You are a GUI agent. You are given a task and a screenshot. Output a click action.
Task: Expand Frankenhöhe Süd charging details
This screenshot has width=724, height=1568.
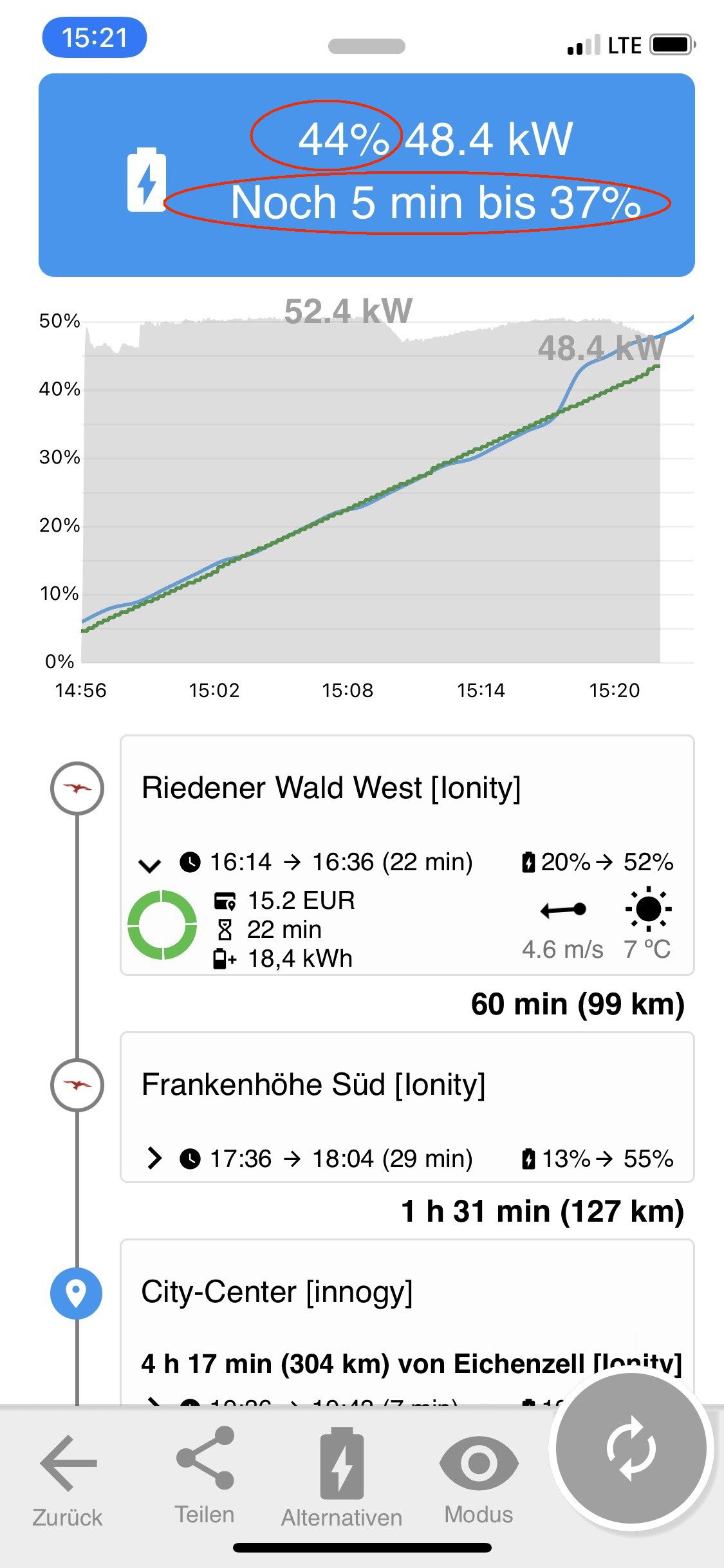[x=154, y=1158]
